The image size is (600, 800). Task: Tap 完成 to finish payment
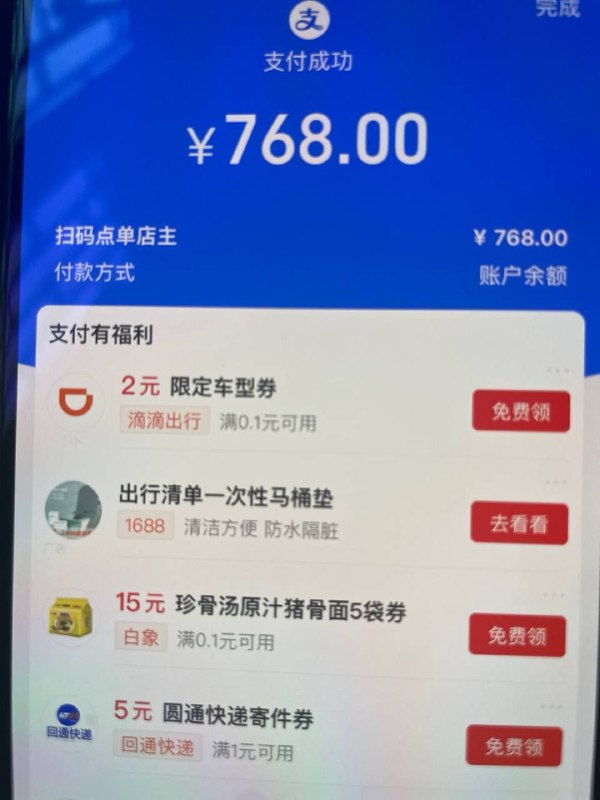click(557, 8)
